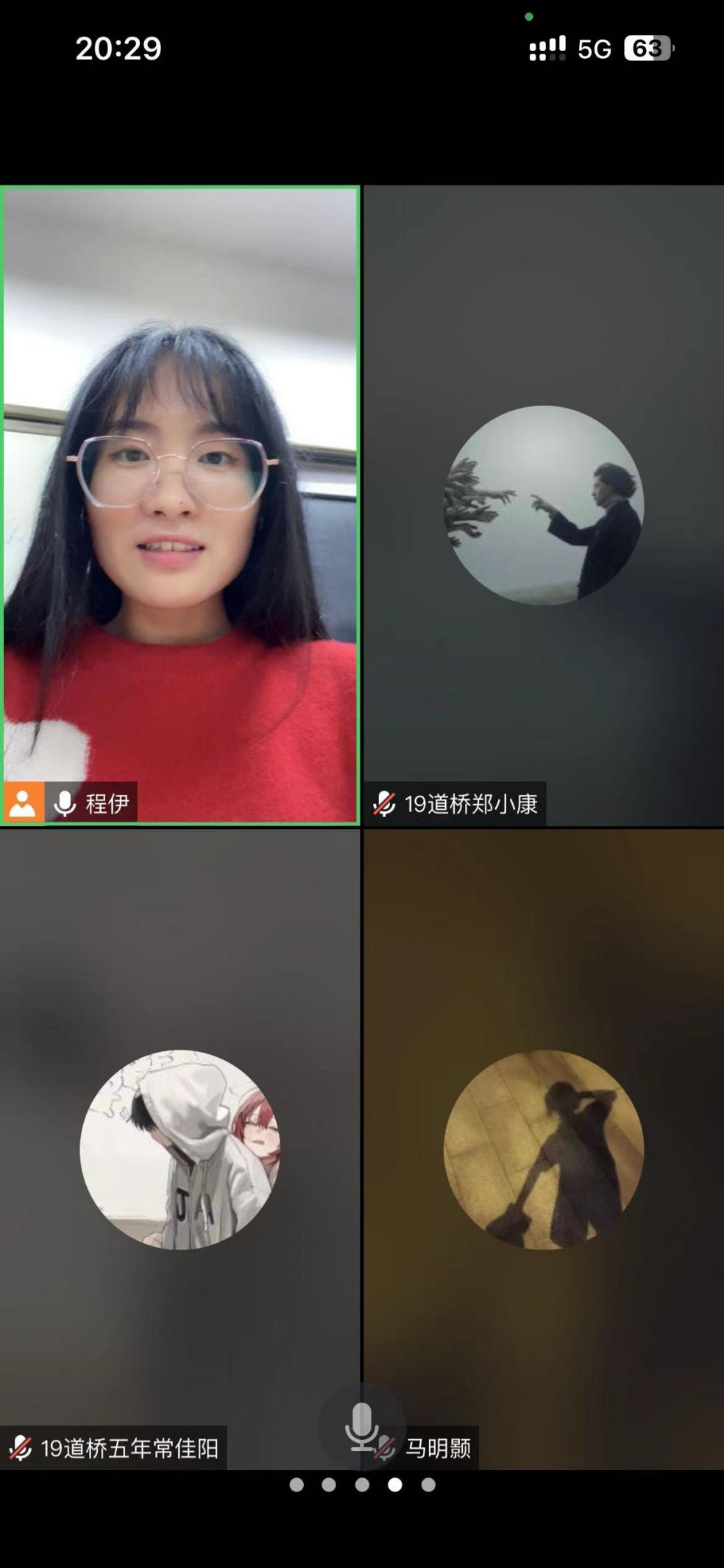
Task: Select the 19道桥郑小康 participant tile
Action: [544, 506]
